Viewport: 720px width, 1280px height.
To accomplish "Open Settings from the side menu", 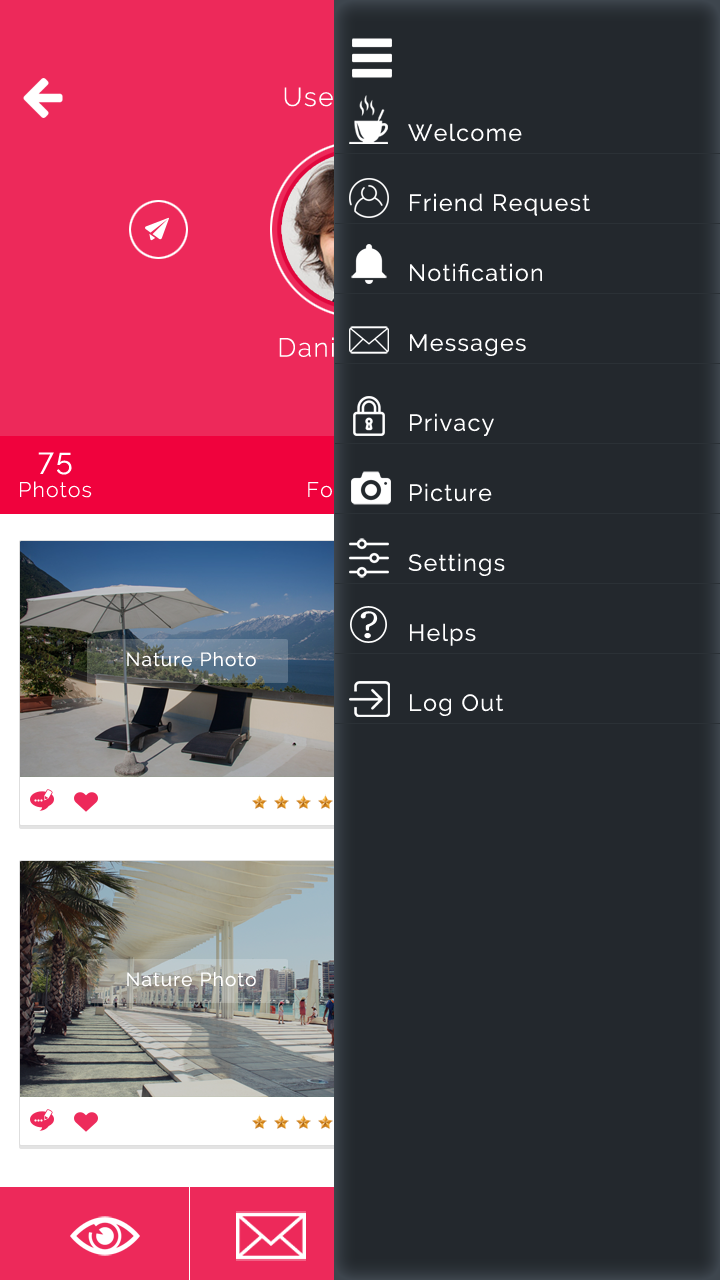I will (x=456, y=562).
